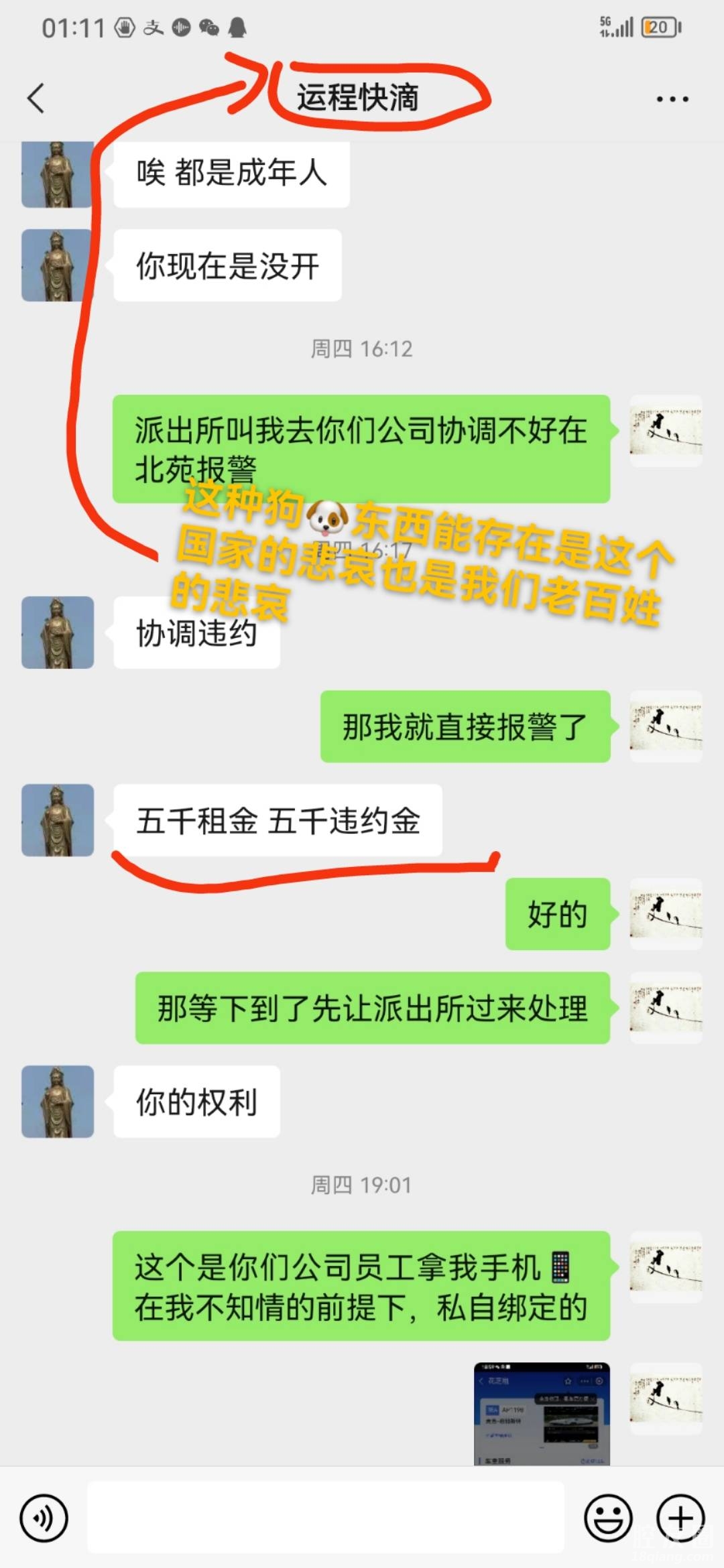724x1568 pixels.
Task: Open the sent screenshot image
Action: 542,1414
